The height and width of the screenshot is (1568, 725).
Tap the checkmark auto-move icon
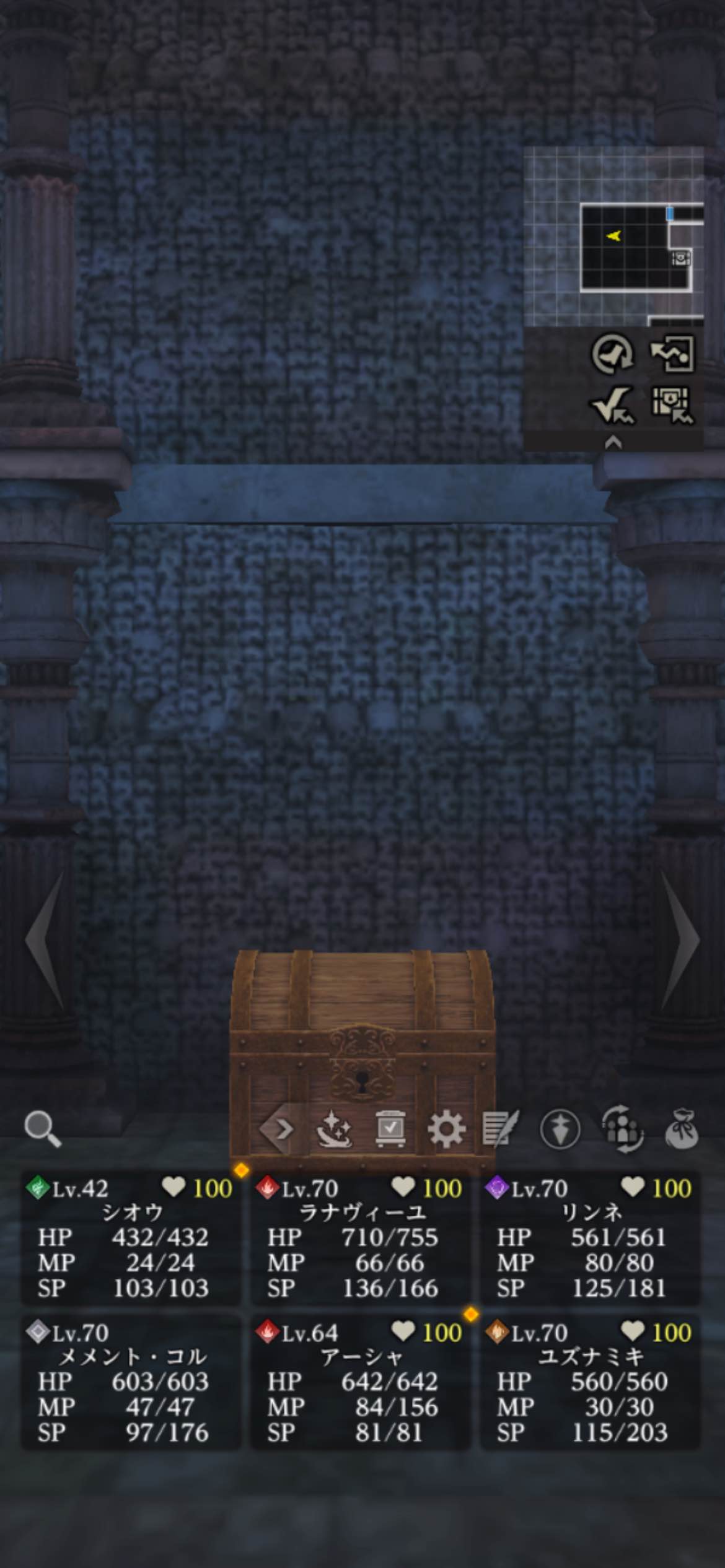point(612,406)
